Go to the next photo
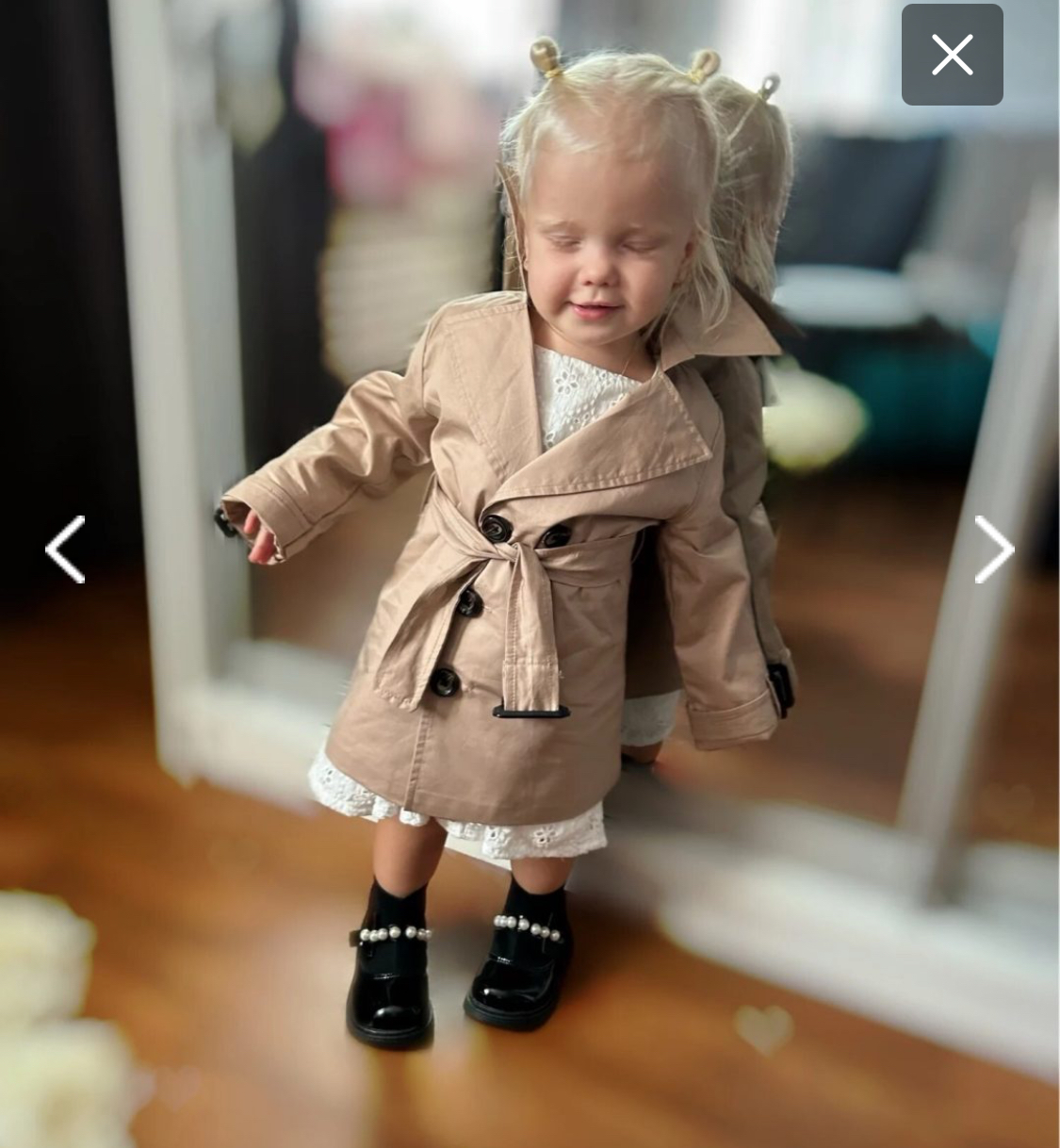This screenshot has height=1148, width=1060. [x=994, y=549]
